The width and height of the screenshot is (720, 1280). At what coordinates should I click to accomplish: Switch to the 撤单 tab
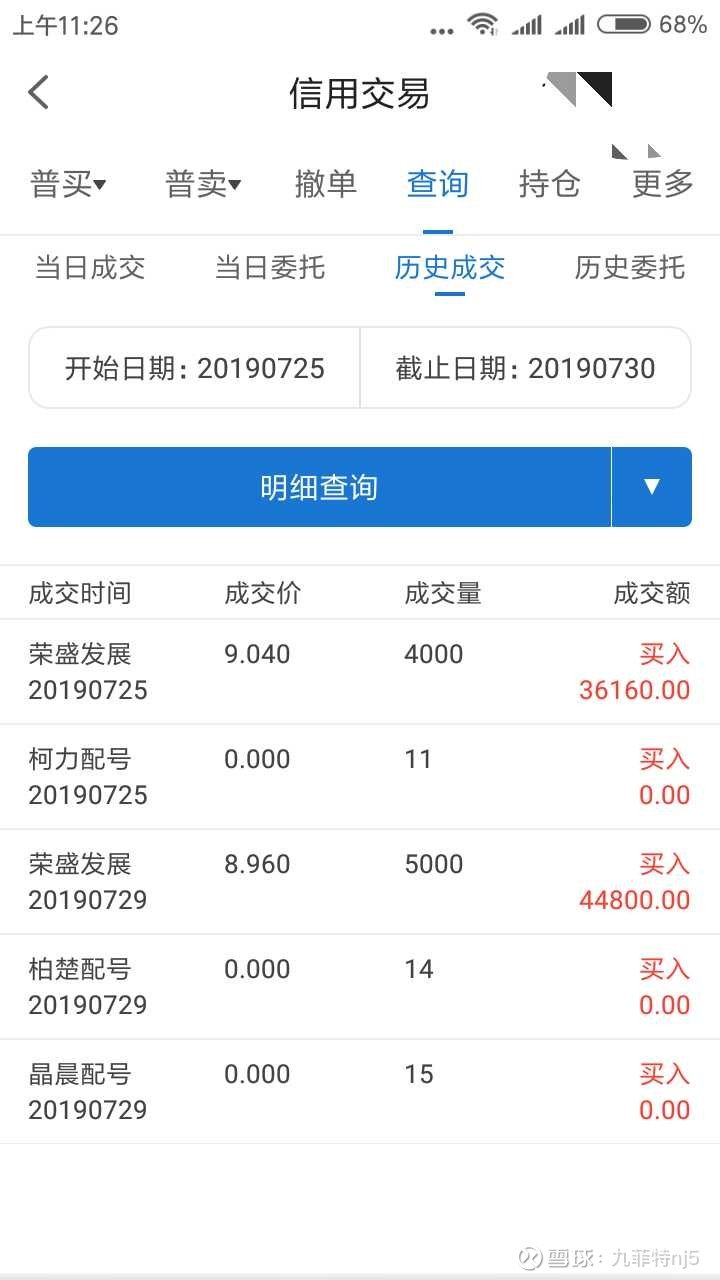tap(326, 184)
